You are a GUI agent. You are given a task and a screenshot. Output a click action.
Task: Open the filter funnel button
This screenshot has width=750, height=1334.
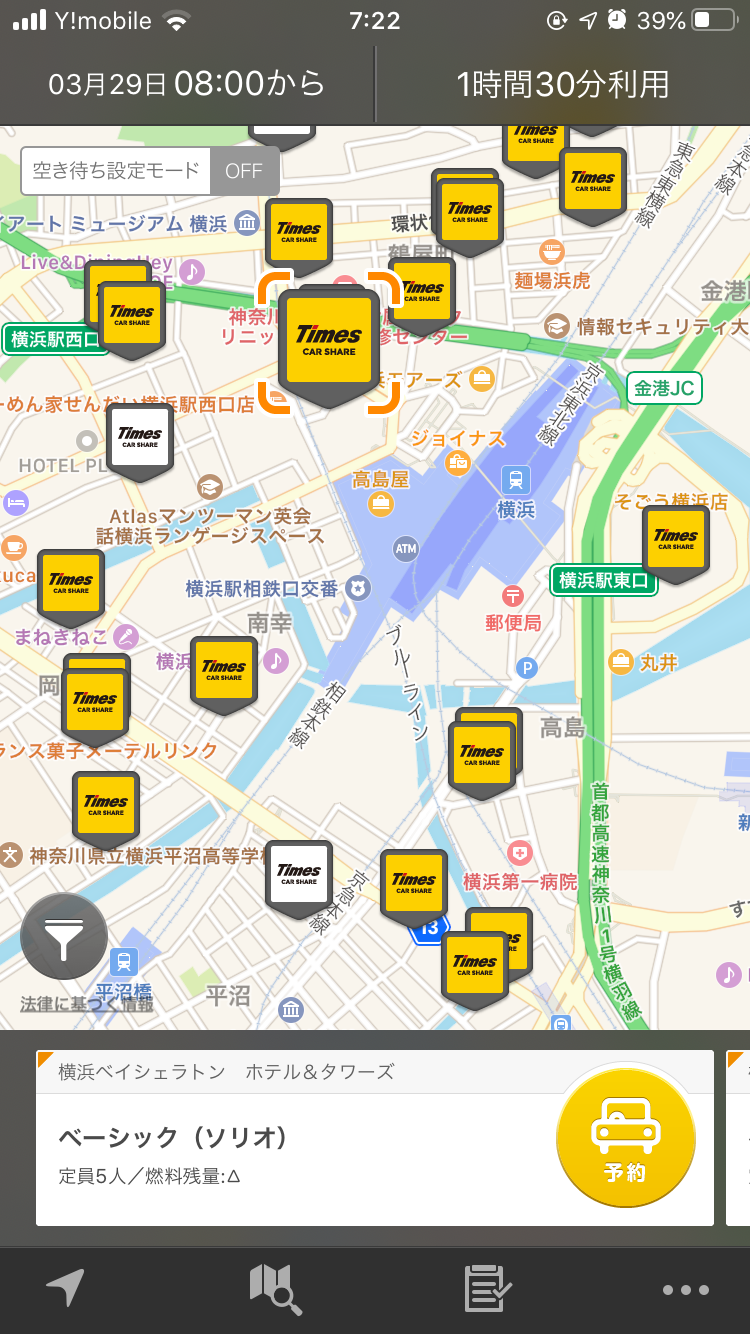pos(64,936)
